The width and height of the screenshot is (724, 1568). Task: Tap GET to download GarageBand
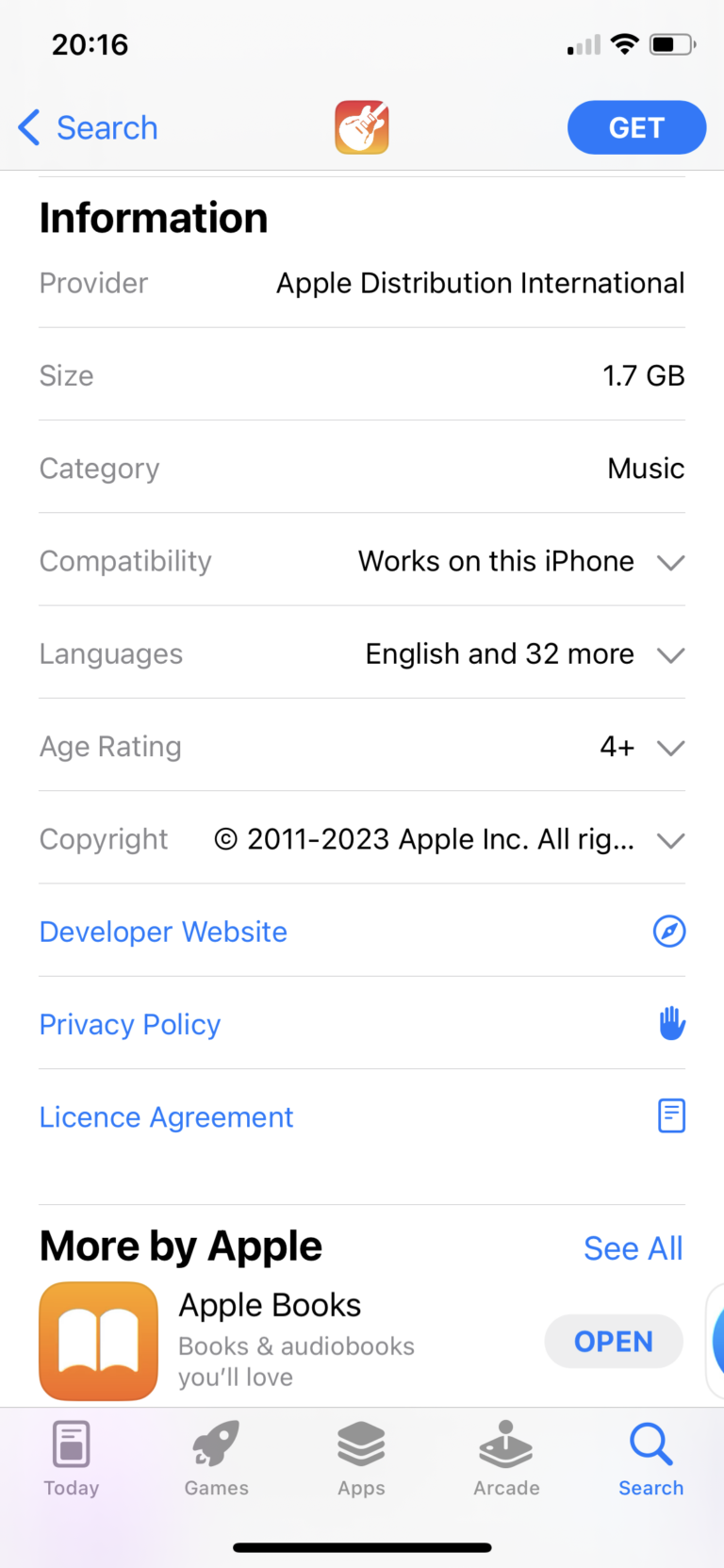636,127
